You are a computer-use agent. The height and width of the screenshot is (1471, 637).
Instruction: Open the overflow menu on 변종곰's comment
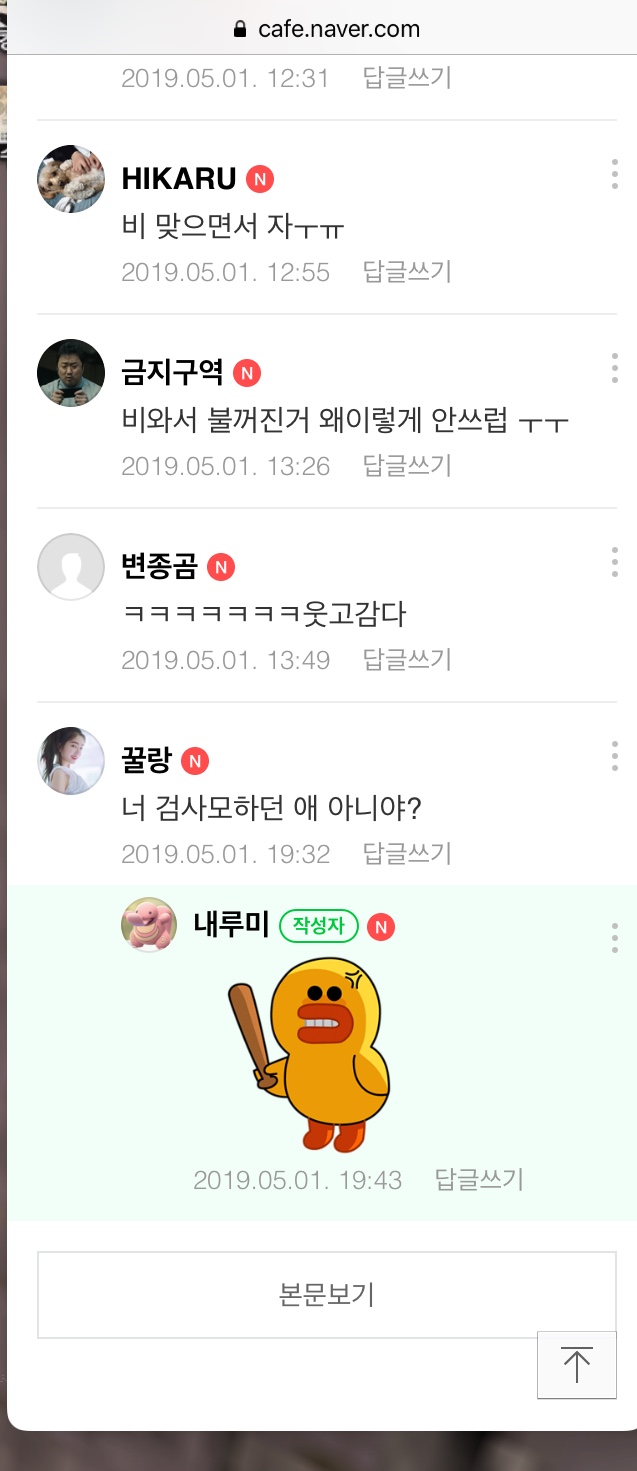click(x=614, y=562)
